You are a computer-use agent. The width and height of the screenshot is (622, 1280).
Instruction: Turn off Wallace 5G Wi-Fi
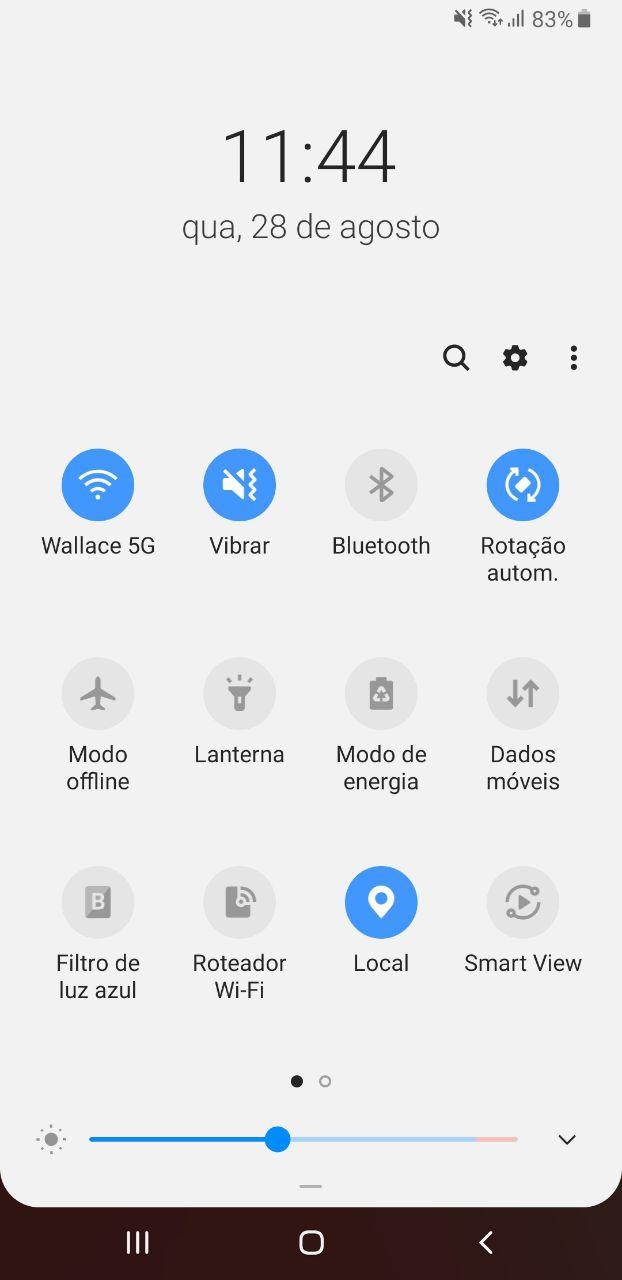[x=98, y=485]
